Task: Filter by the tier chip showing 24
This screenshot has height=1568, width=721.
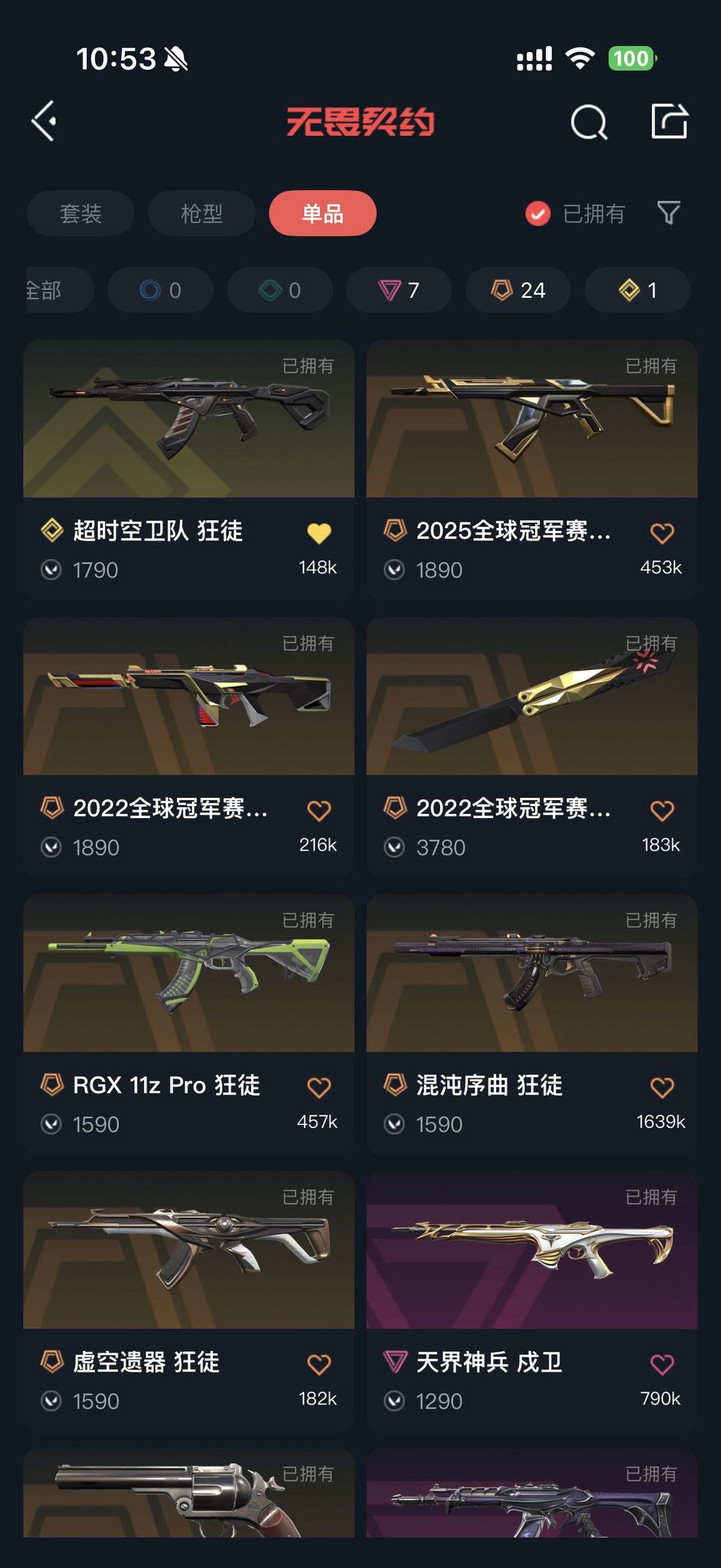Action: (518, 290)
